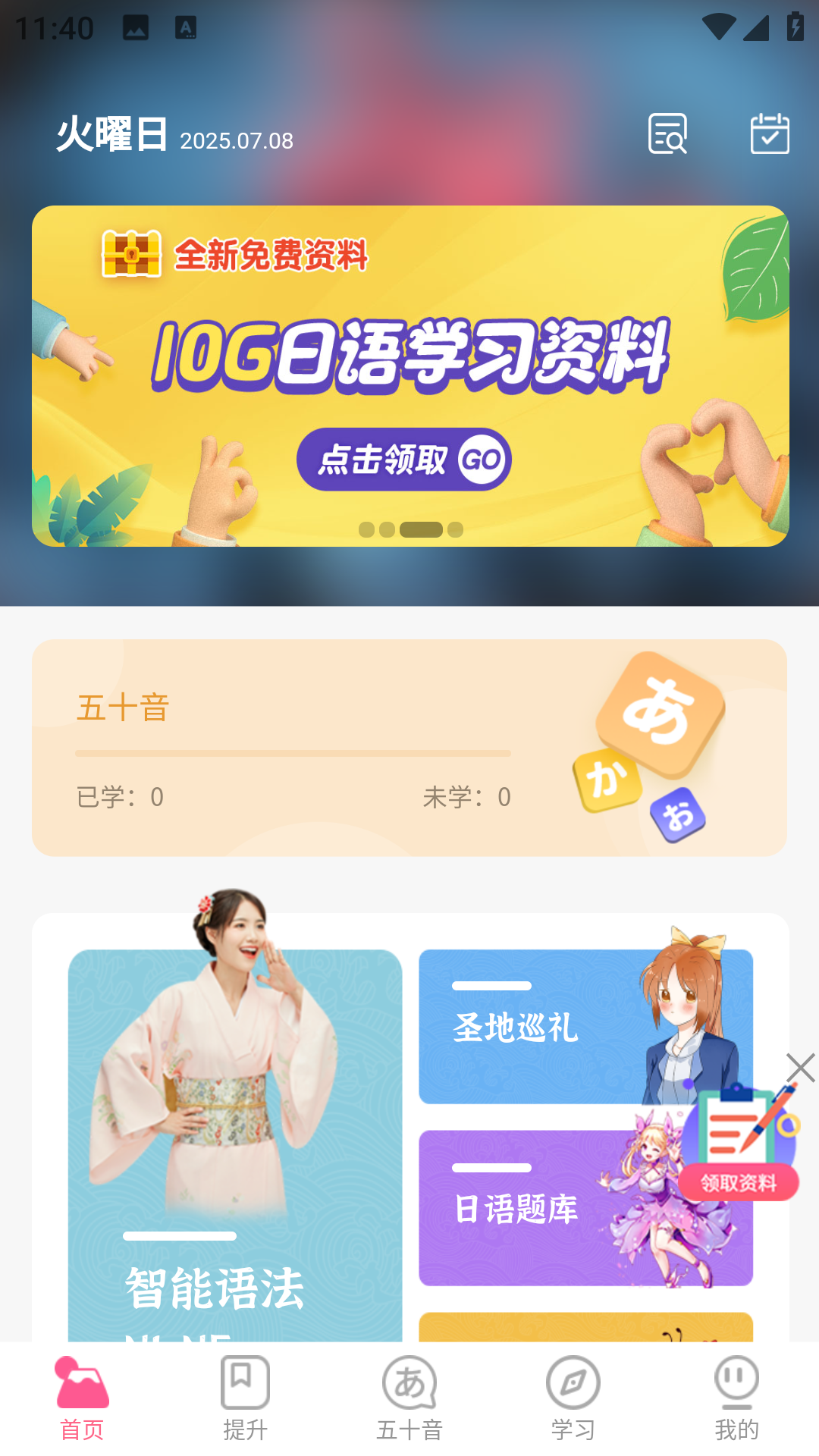The width and height of the screenshot is (819, 1456).
Task: Dismiss the 领取资料 floating badge with the X
Action: 799,1068
